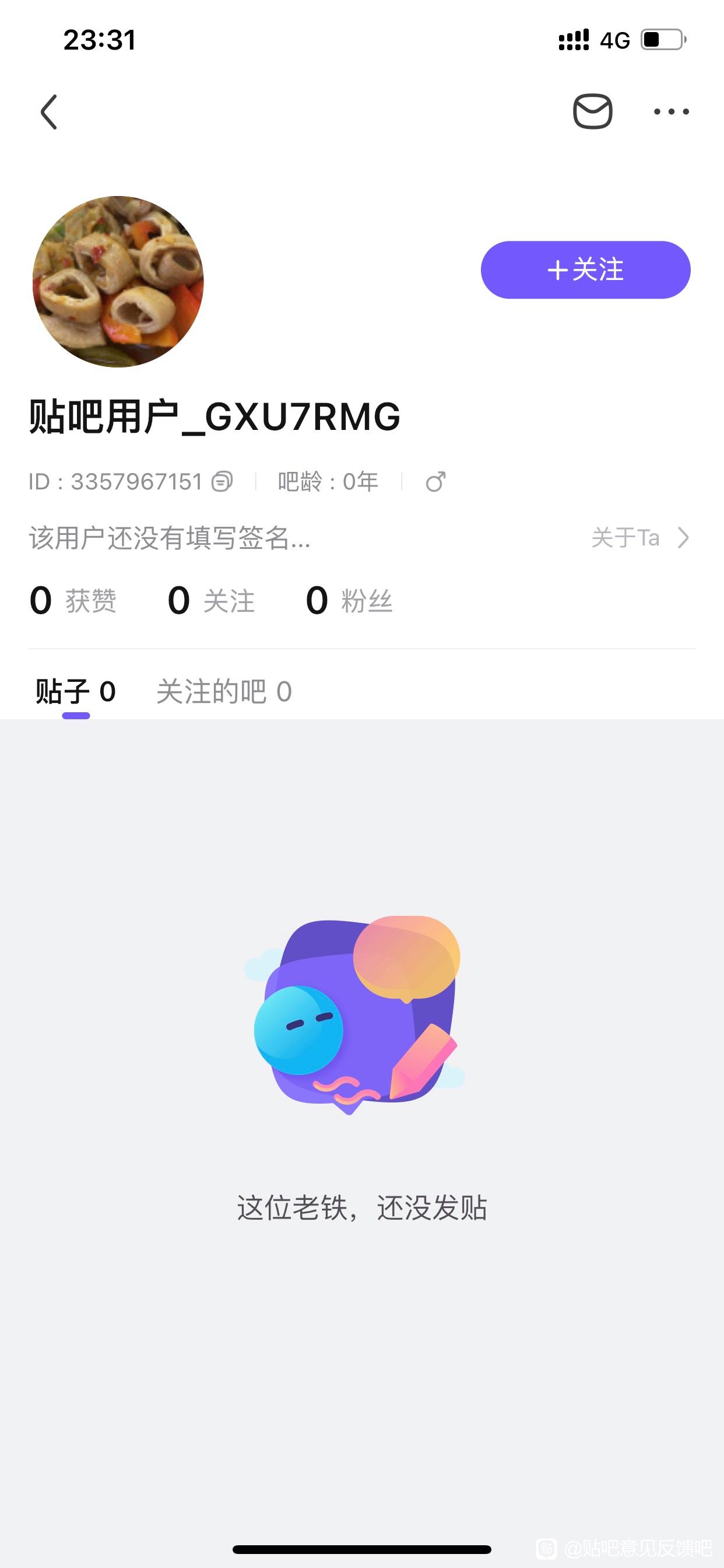Viewport: 724px width, 1568px height.
Task: View the user's 粉丝 followers list
Action: pos(349,601)
